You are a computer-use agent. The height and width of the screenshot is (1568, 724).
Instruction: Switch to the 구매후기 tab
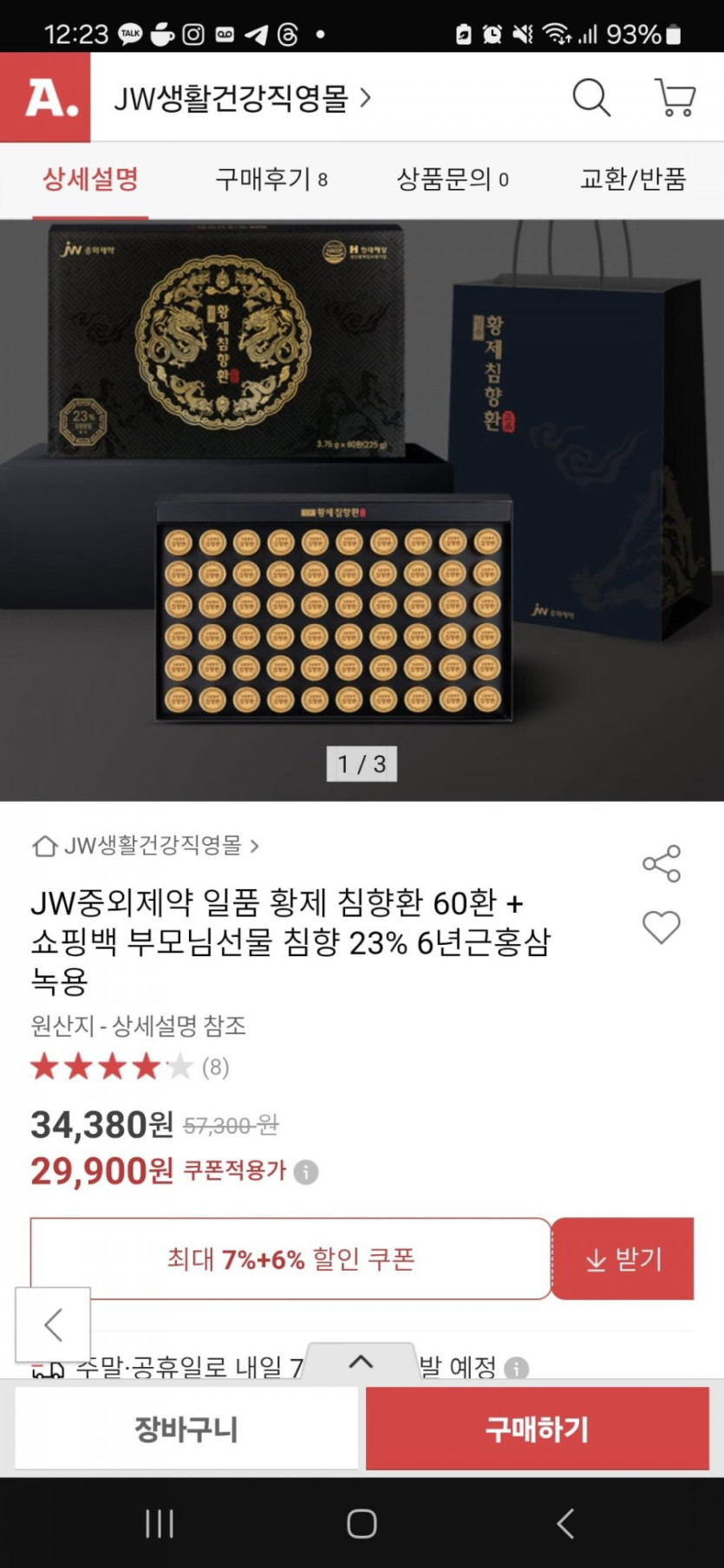(271, 179)
